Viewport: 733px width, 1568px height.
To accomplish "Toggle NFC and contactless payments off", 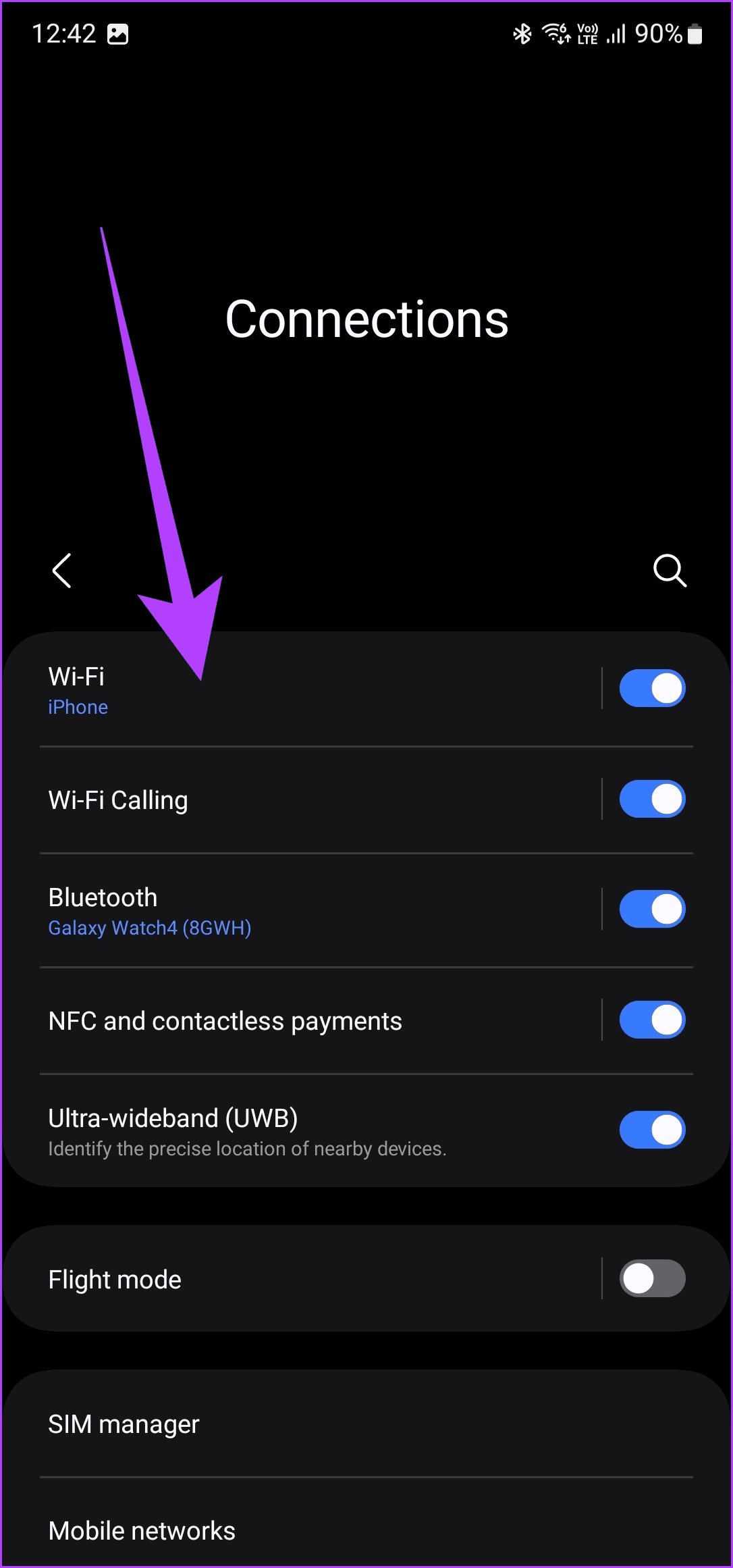I will (x=652, y=1020).
